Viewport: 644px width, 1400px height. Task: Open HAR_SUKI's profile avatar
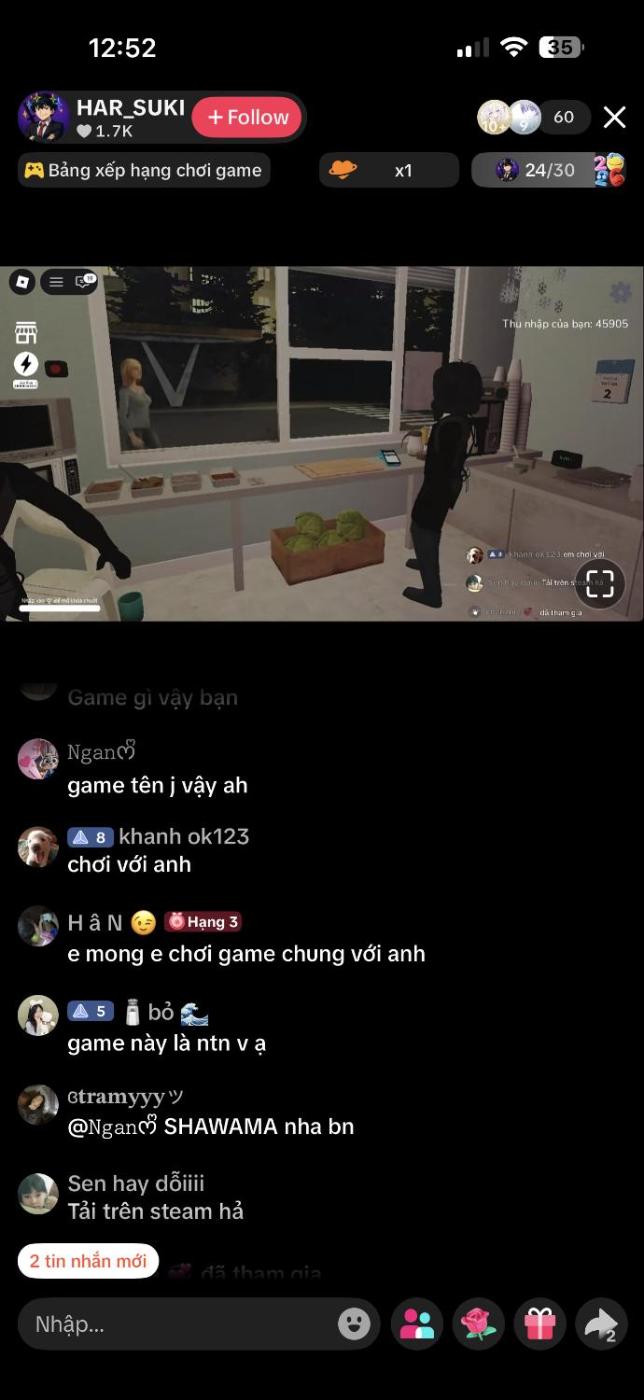click(x=43, y=118)
